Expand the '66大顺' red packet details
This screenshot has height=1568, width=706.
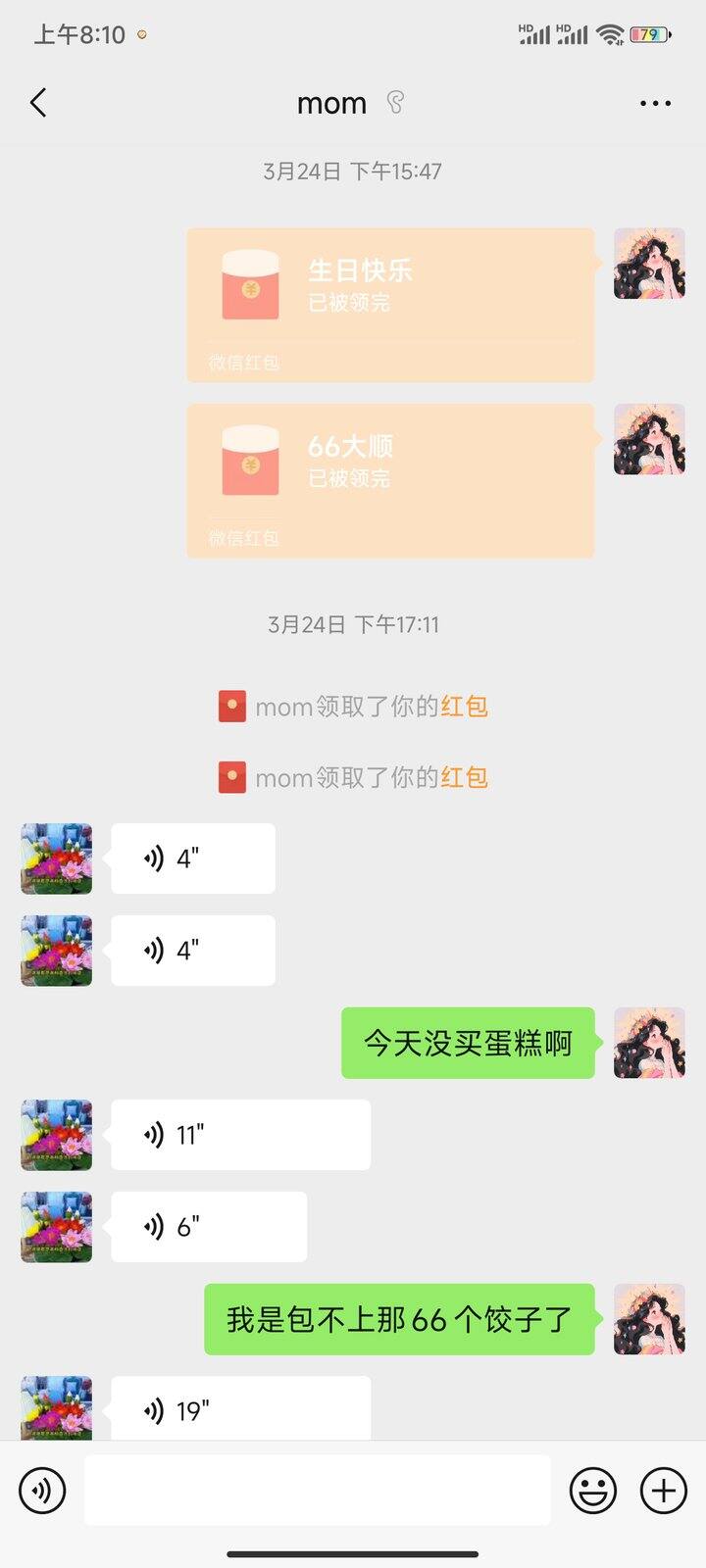pos(390,478)
